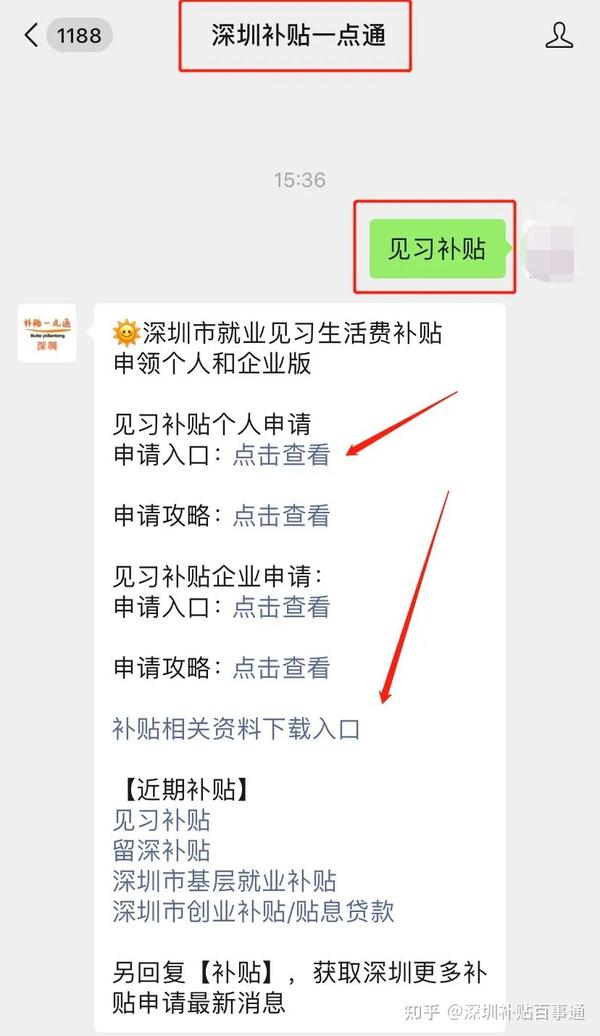
Task: Open the 留深补贴 link
Action: point(162,850)
